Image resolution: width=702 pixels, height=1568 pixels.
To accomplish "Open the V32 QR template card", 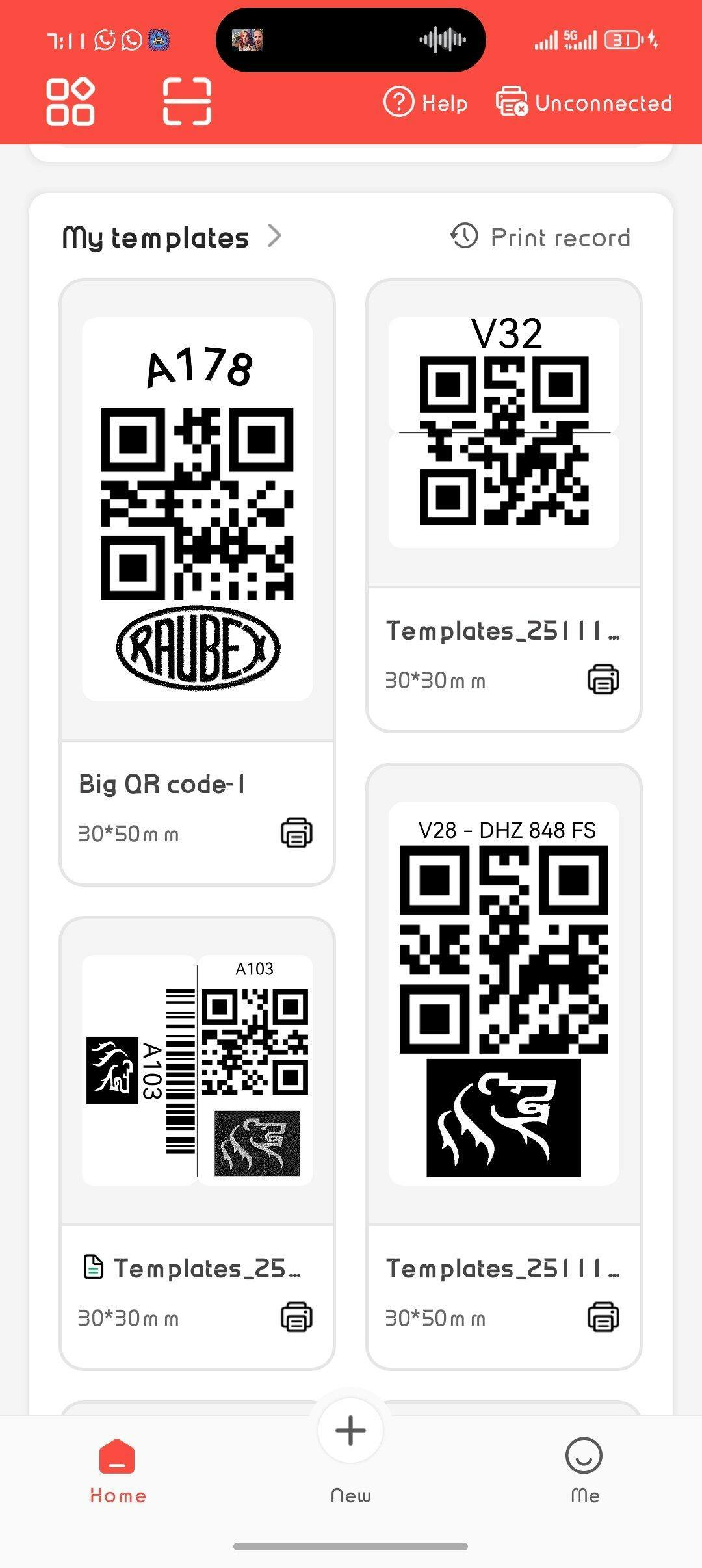I will point(504,432).
